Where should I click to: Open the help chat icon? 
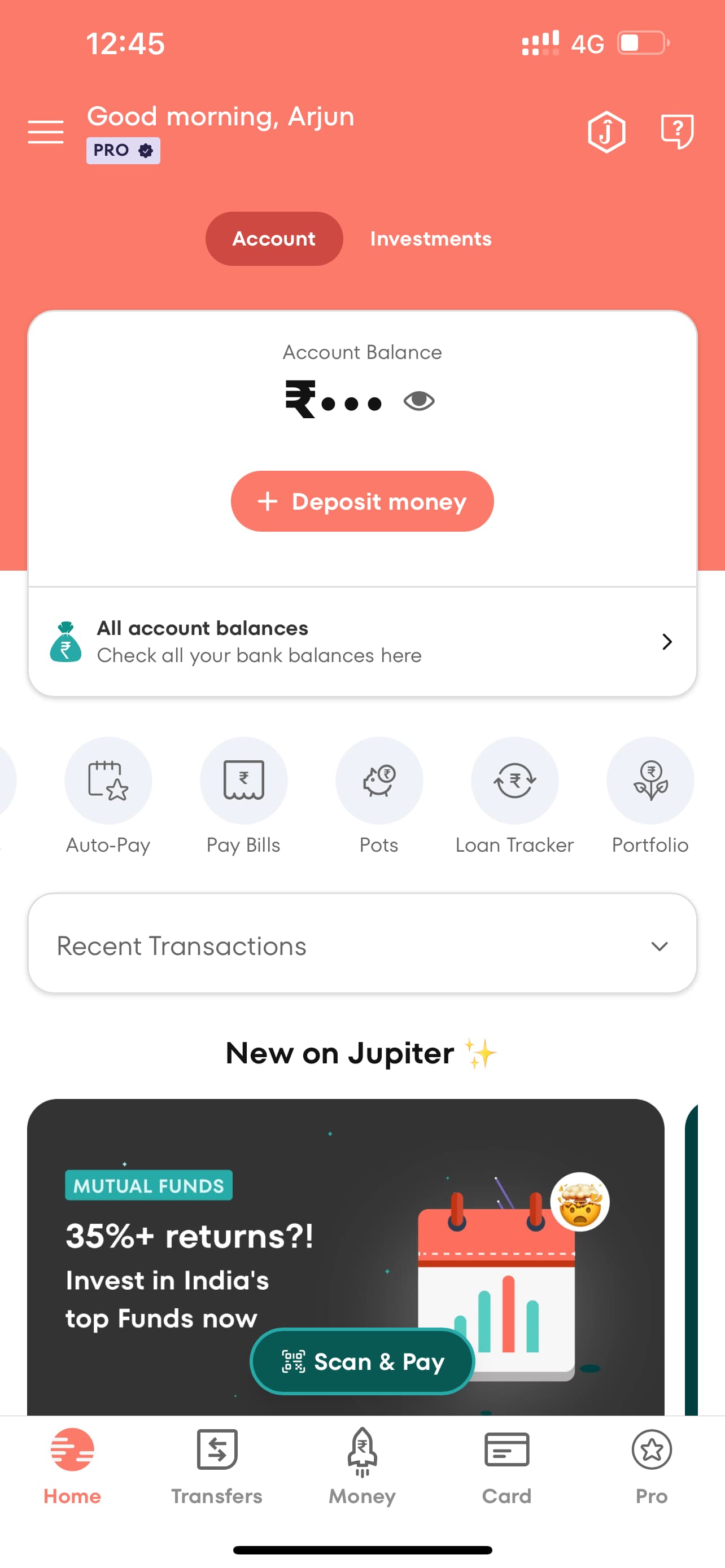point(677,130)
